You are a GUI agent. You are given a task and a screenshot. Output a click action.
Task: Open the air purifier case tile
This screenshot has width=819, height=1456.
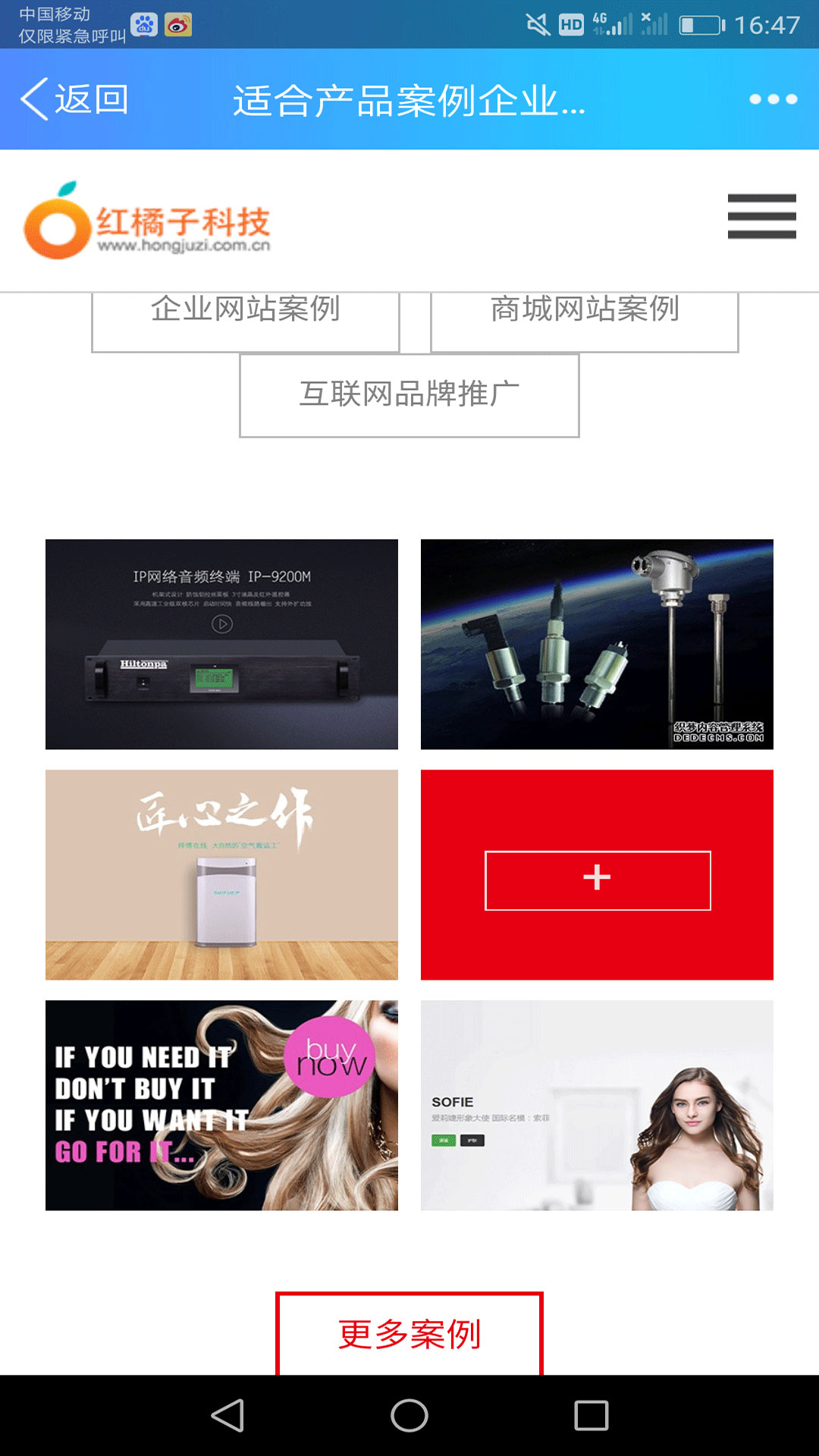[221, 874]
